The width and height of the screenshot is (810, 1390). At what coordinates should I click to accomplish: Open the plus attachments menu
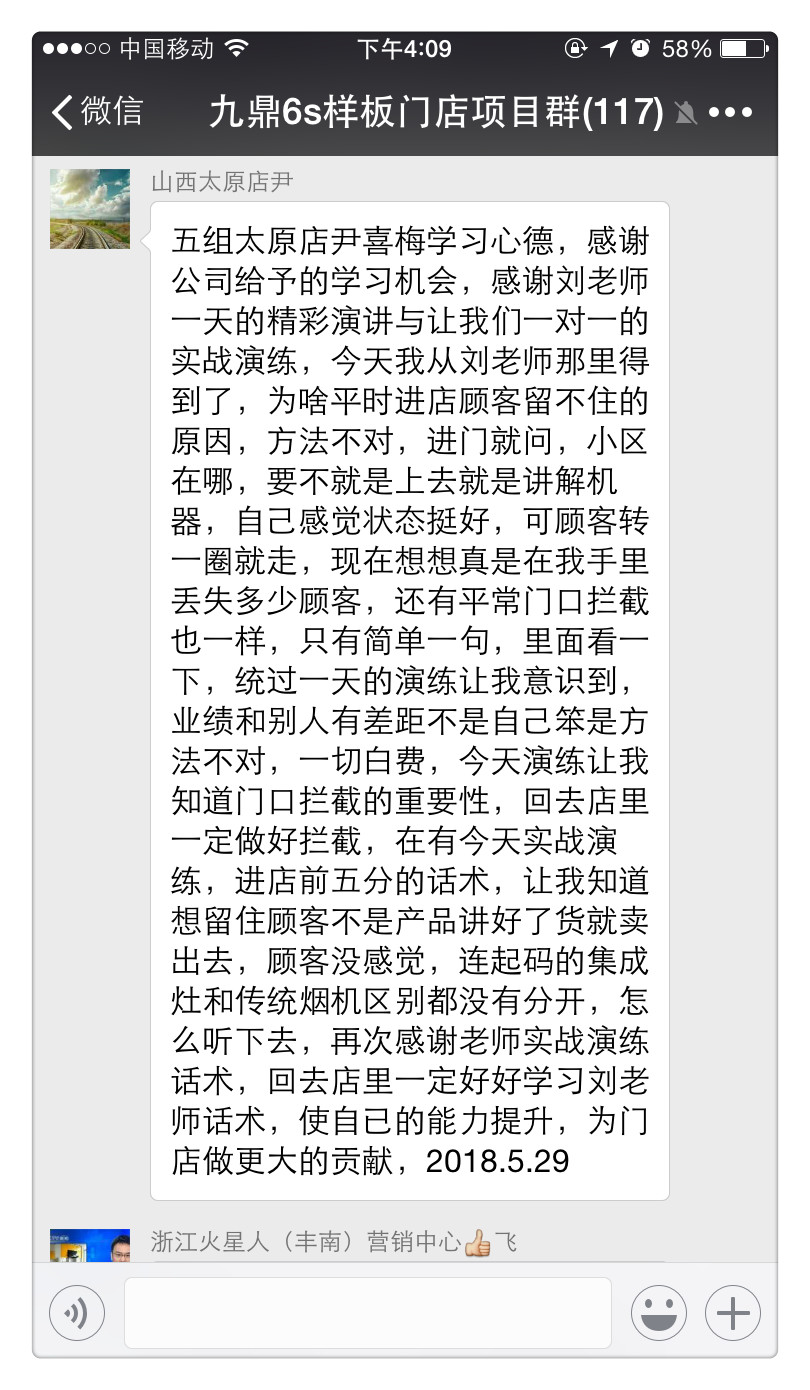pos(733,1312)
